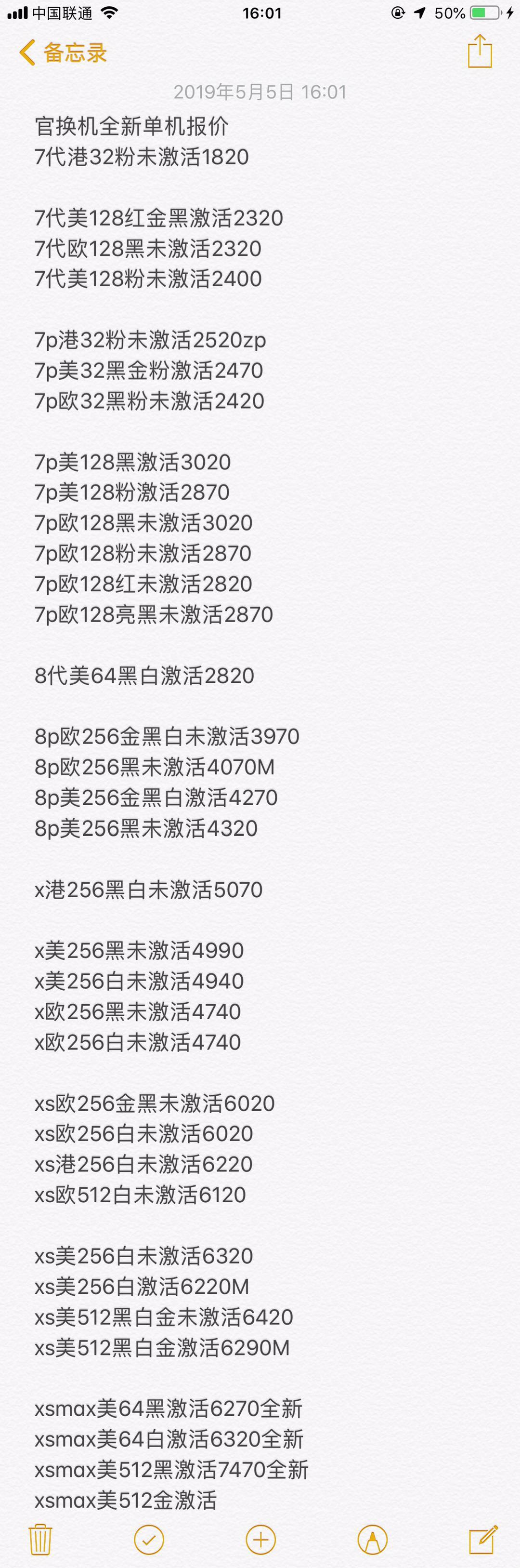Add a checklist to the note
The width and height of the screenshot is (520, 1568).
coord(149,1540)
